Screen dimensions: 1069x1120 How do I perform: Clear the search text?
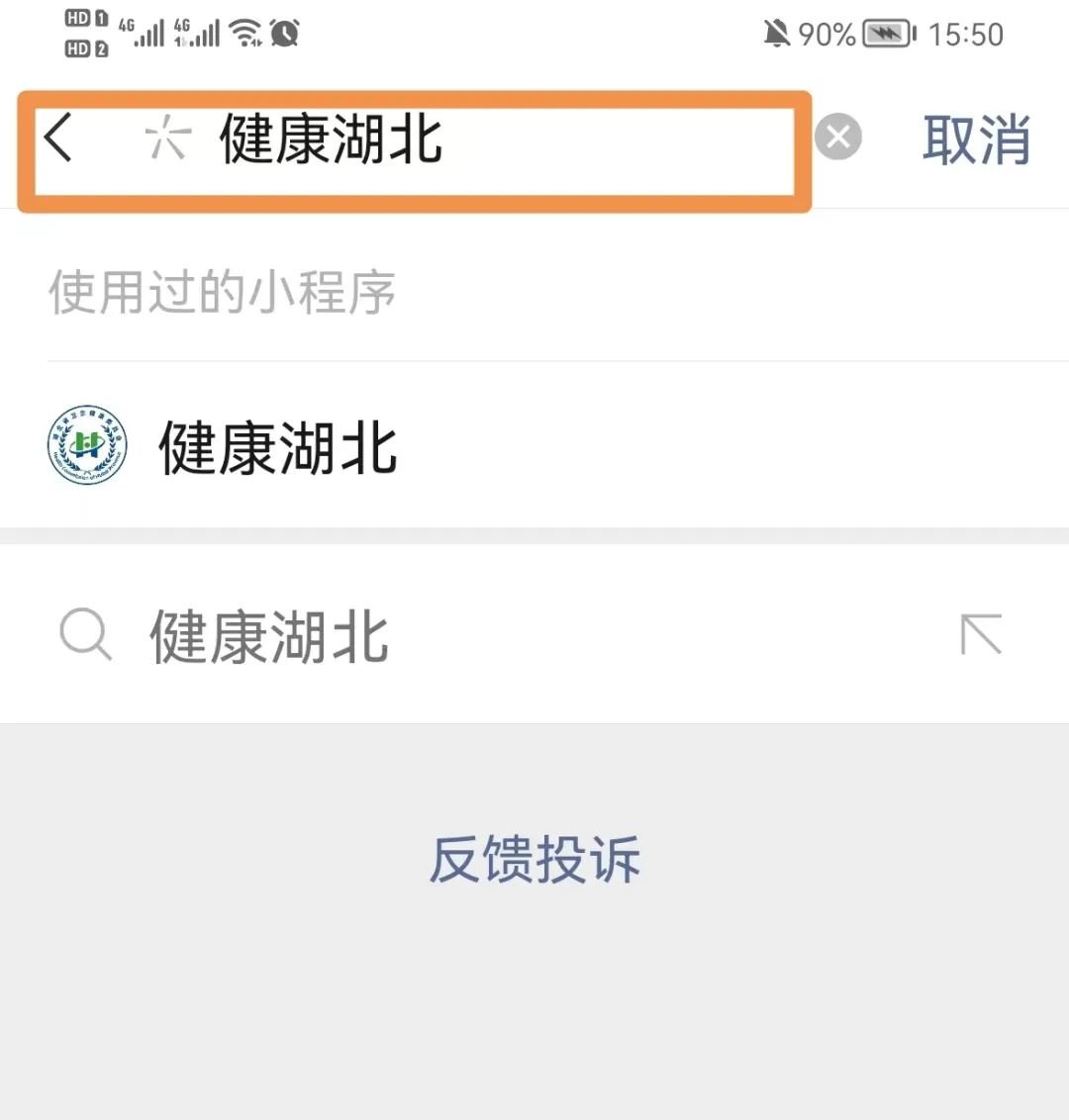[x=838, y=138]
